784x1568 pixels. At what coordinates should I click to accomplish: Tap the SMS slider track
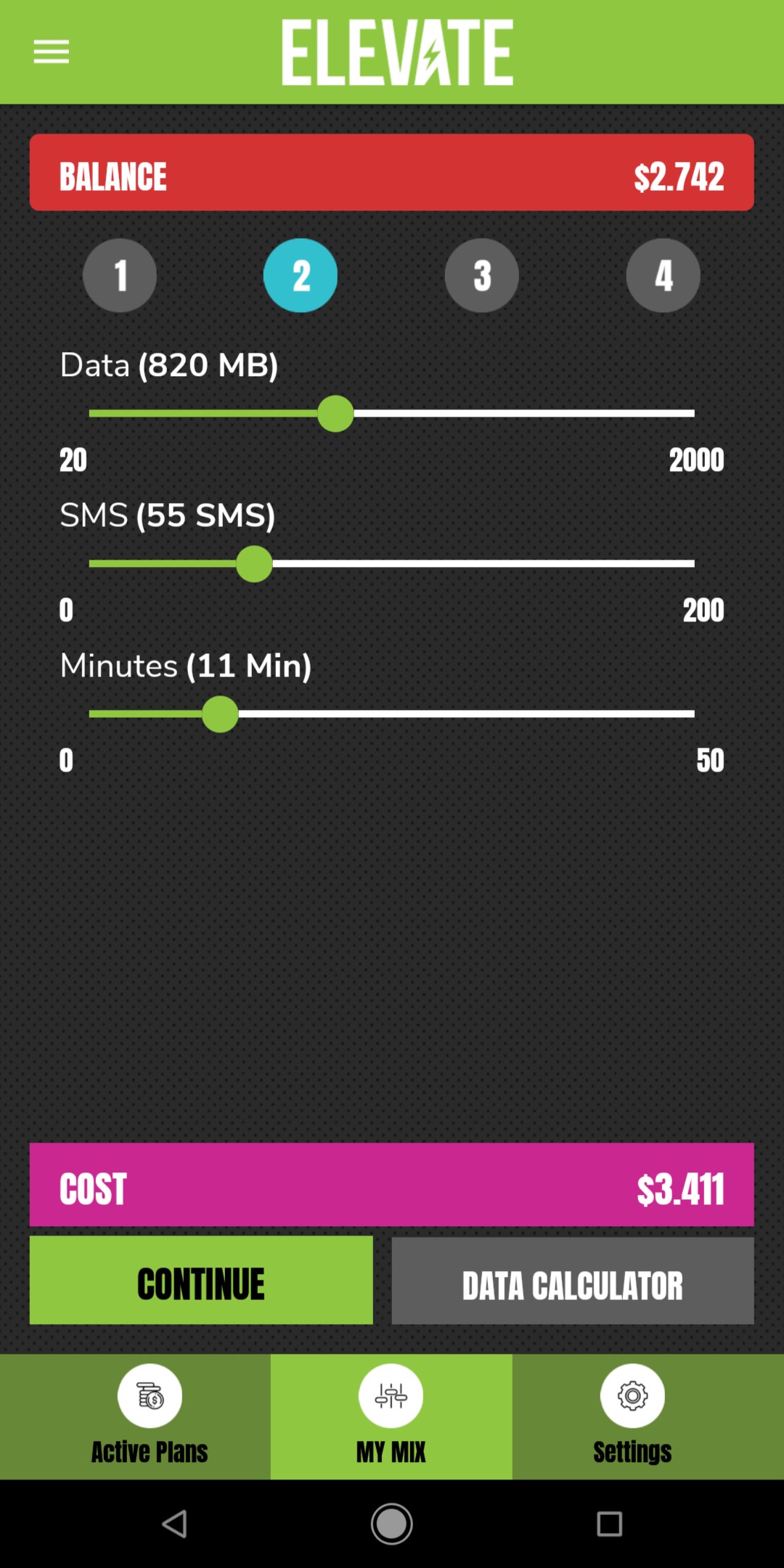392,564
